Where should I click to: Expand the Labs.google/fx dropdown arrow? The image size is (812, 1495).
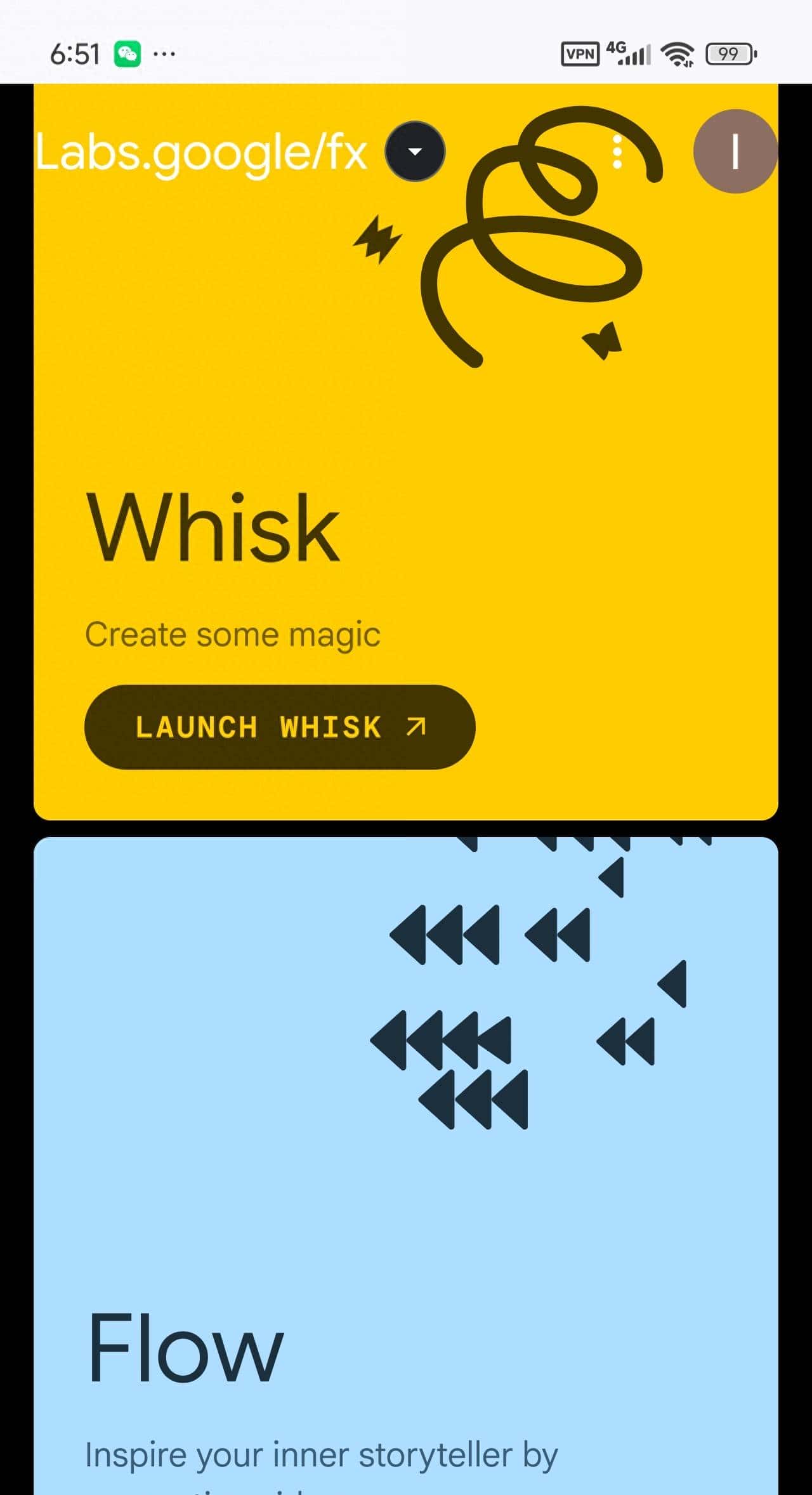click(415, 152)
